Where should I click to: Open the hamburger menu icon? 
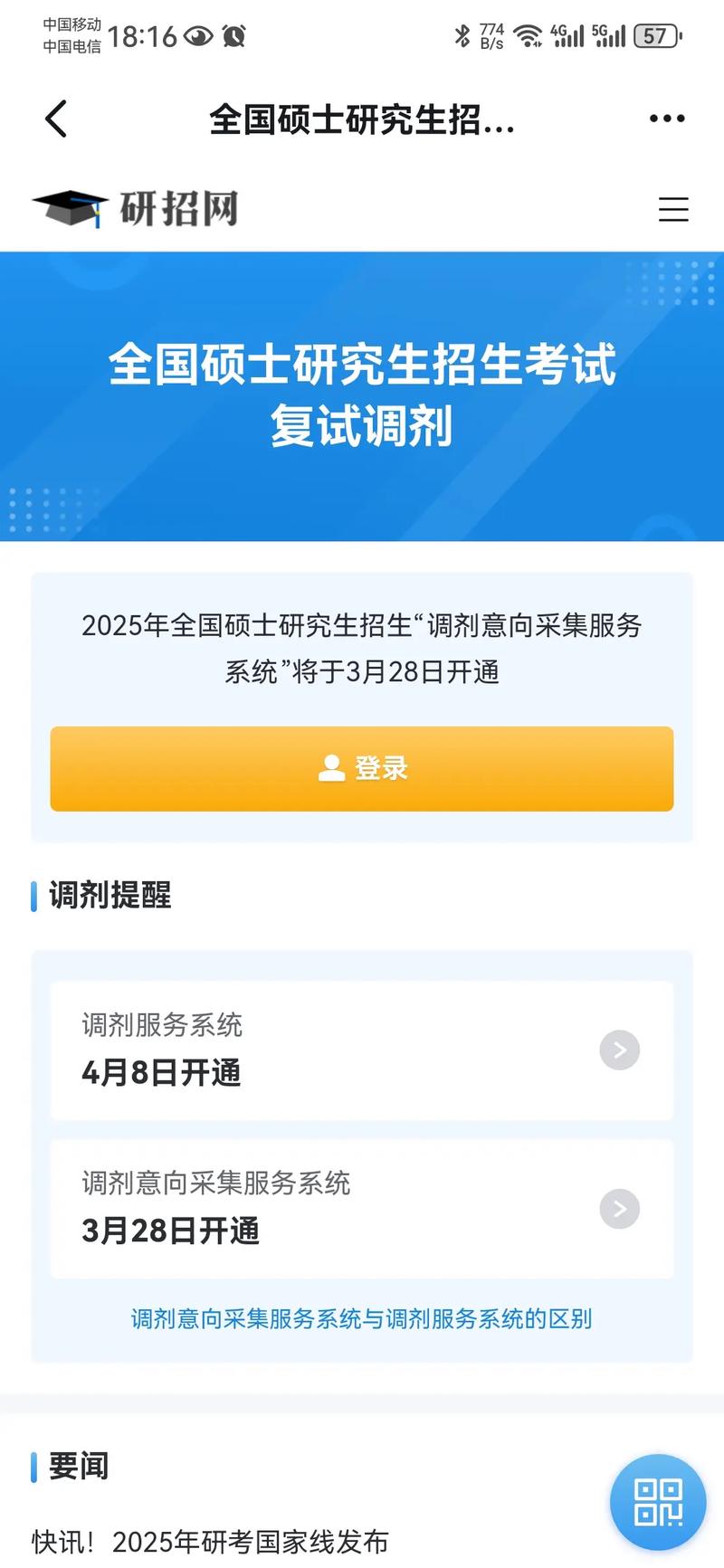click(x=673, y=210)
